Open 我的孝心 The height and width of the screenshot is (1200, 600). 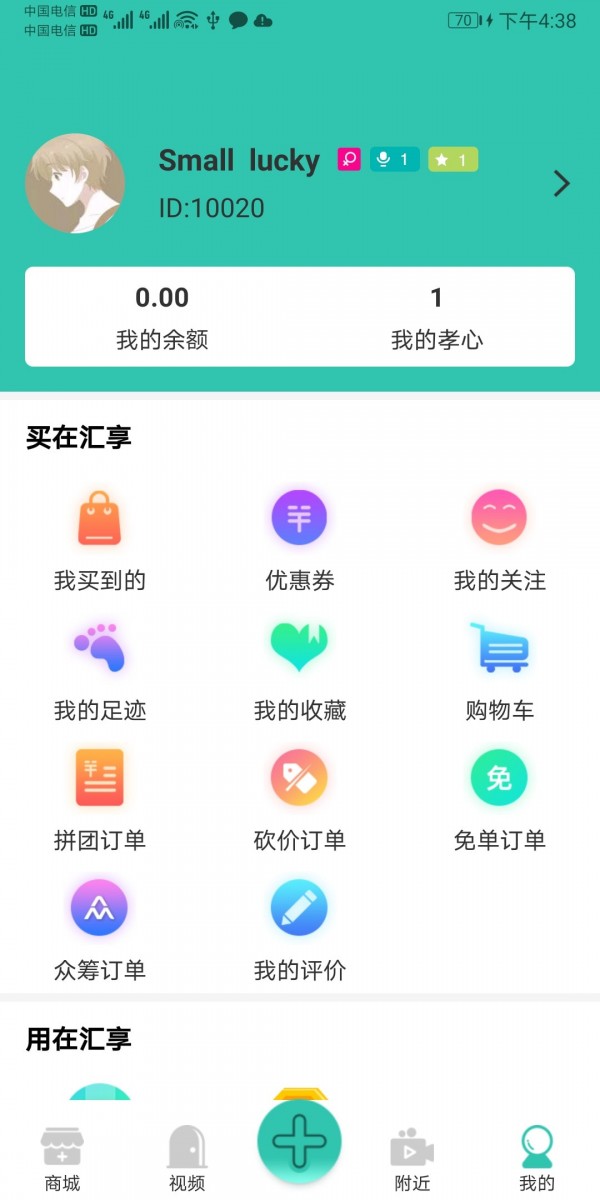pos(436,316)
